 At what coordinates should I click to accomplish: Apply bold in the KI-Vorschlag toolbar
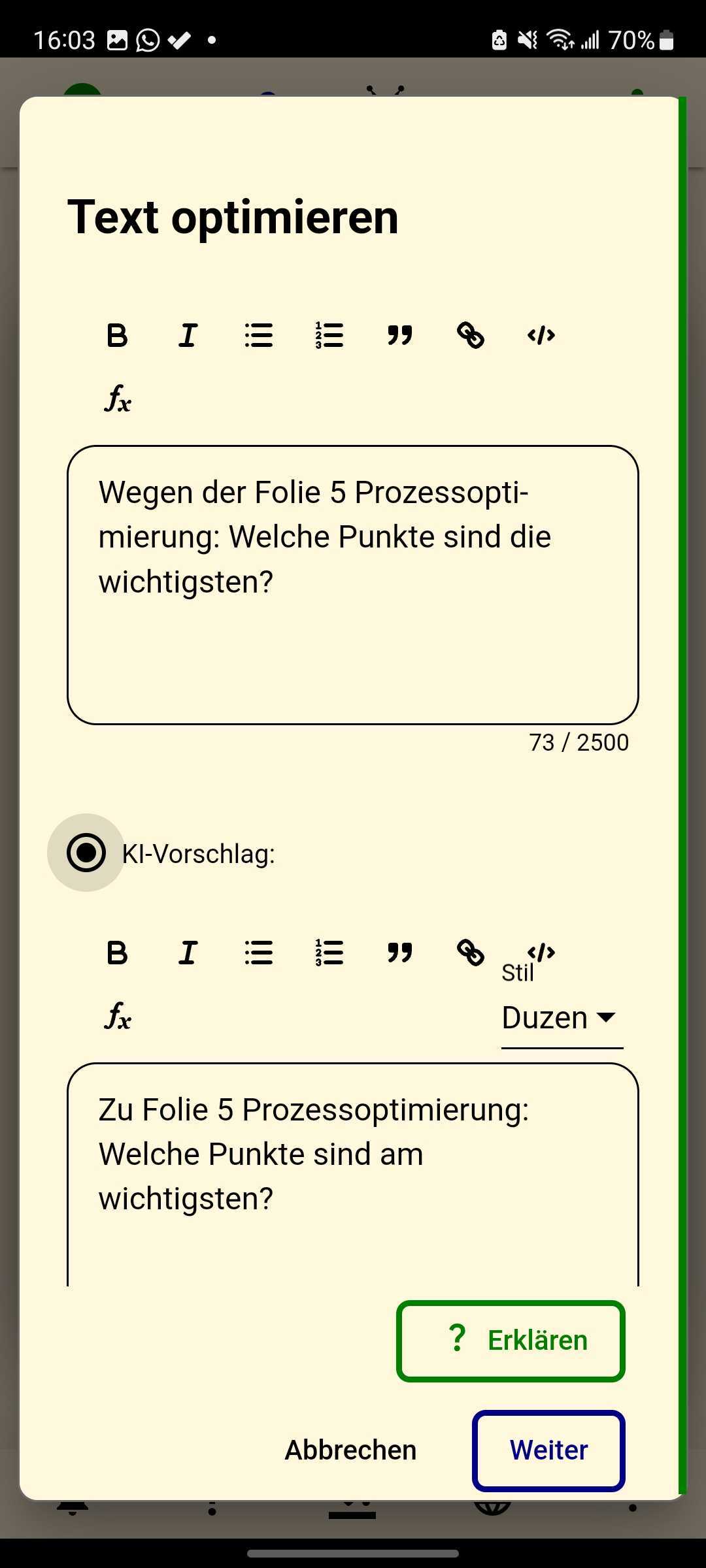point(117,953)
